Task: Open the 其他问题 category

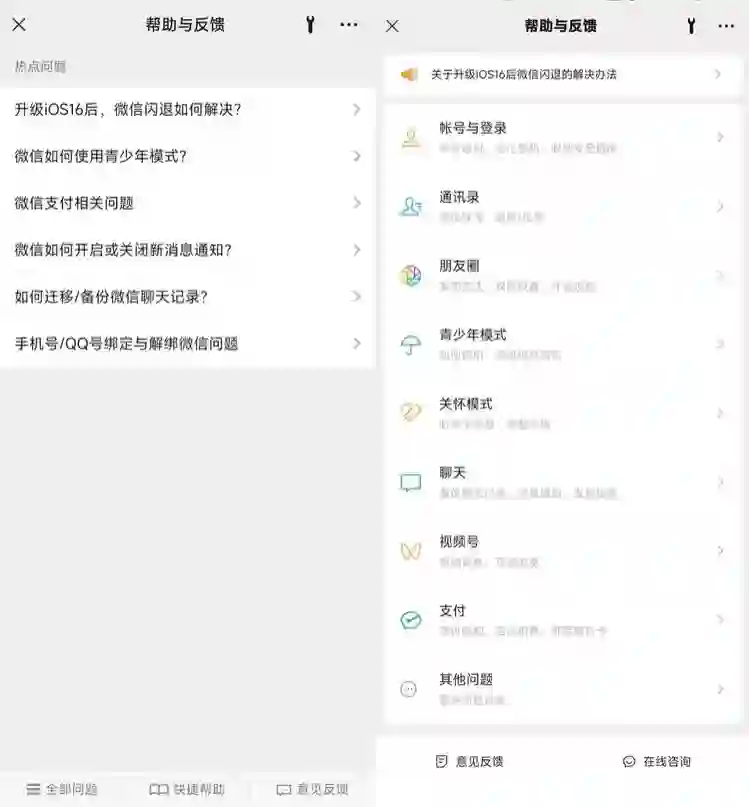Action: pos(561,688)
